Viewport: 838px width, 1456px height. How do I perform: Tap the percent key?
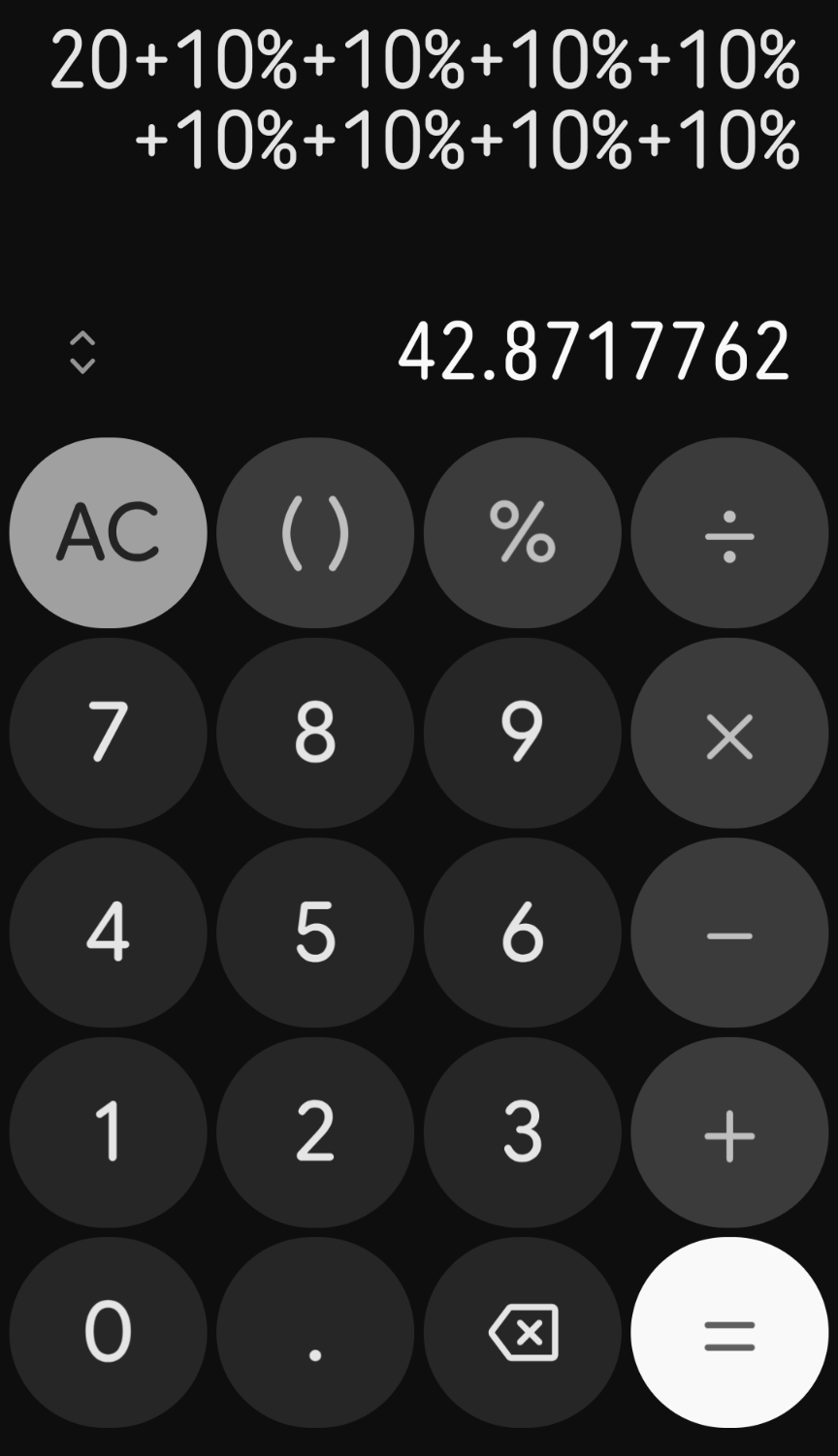pyautogui.click(x=522, y=533)
